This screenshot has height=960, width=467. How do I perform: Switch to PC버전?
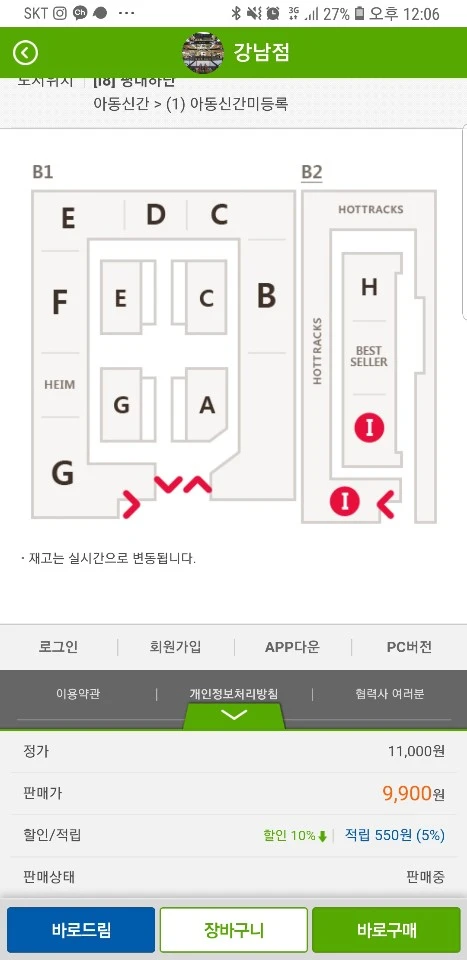pyautogui.click(x=409, y=647)
